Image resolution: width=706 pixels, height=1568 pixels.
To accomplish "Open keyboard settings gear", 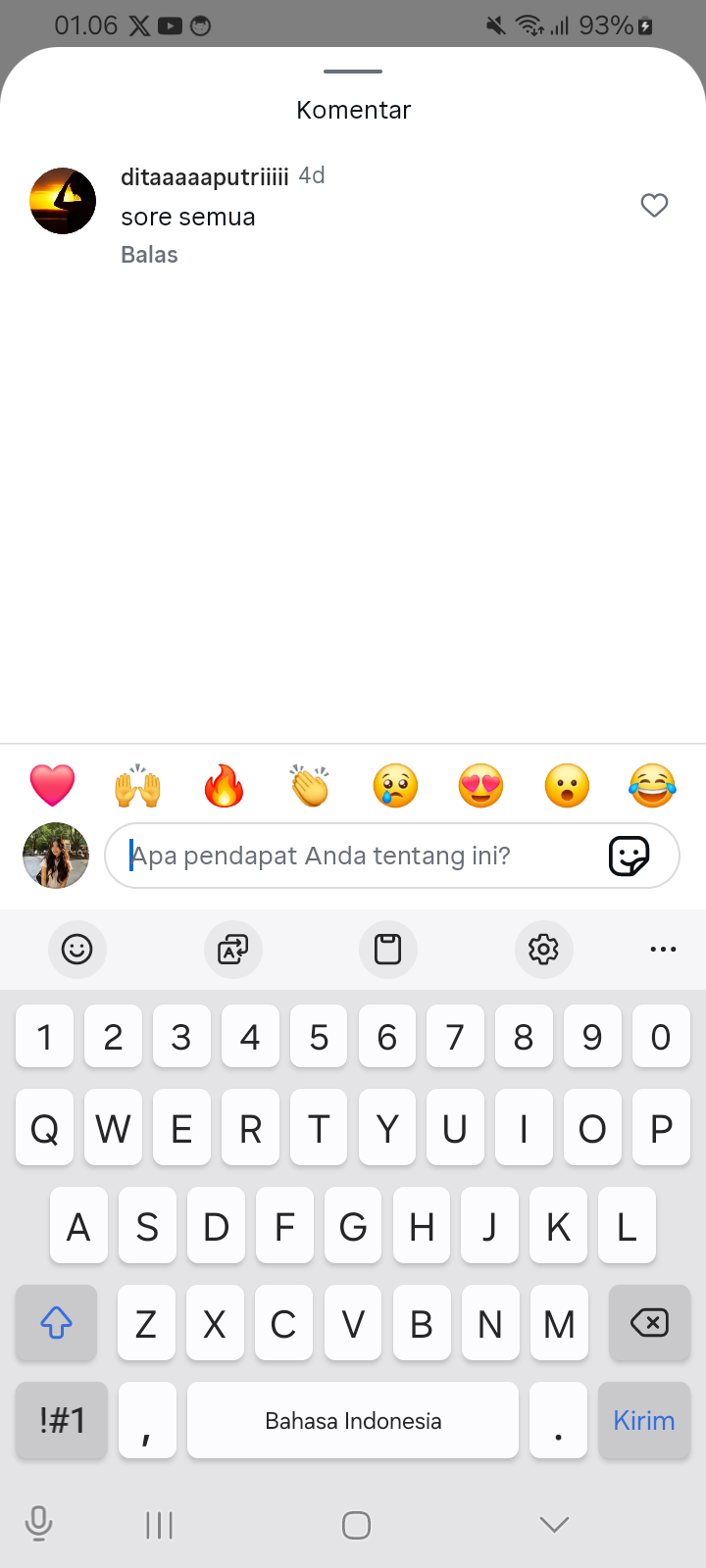I will pyautogui.click(x=543, y=949).
